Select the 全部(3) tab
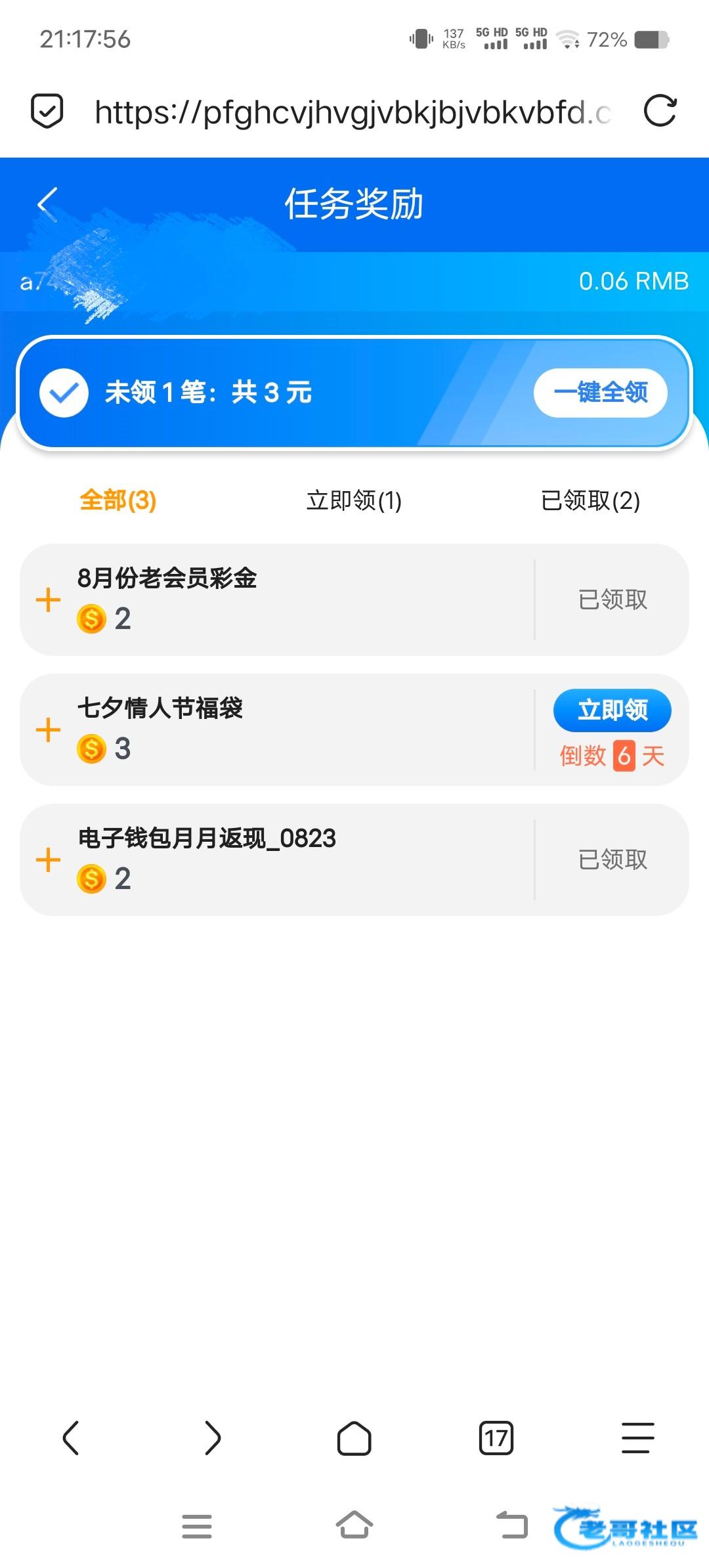 pyautogui.click(x=118, y=500)
